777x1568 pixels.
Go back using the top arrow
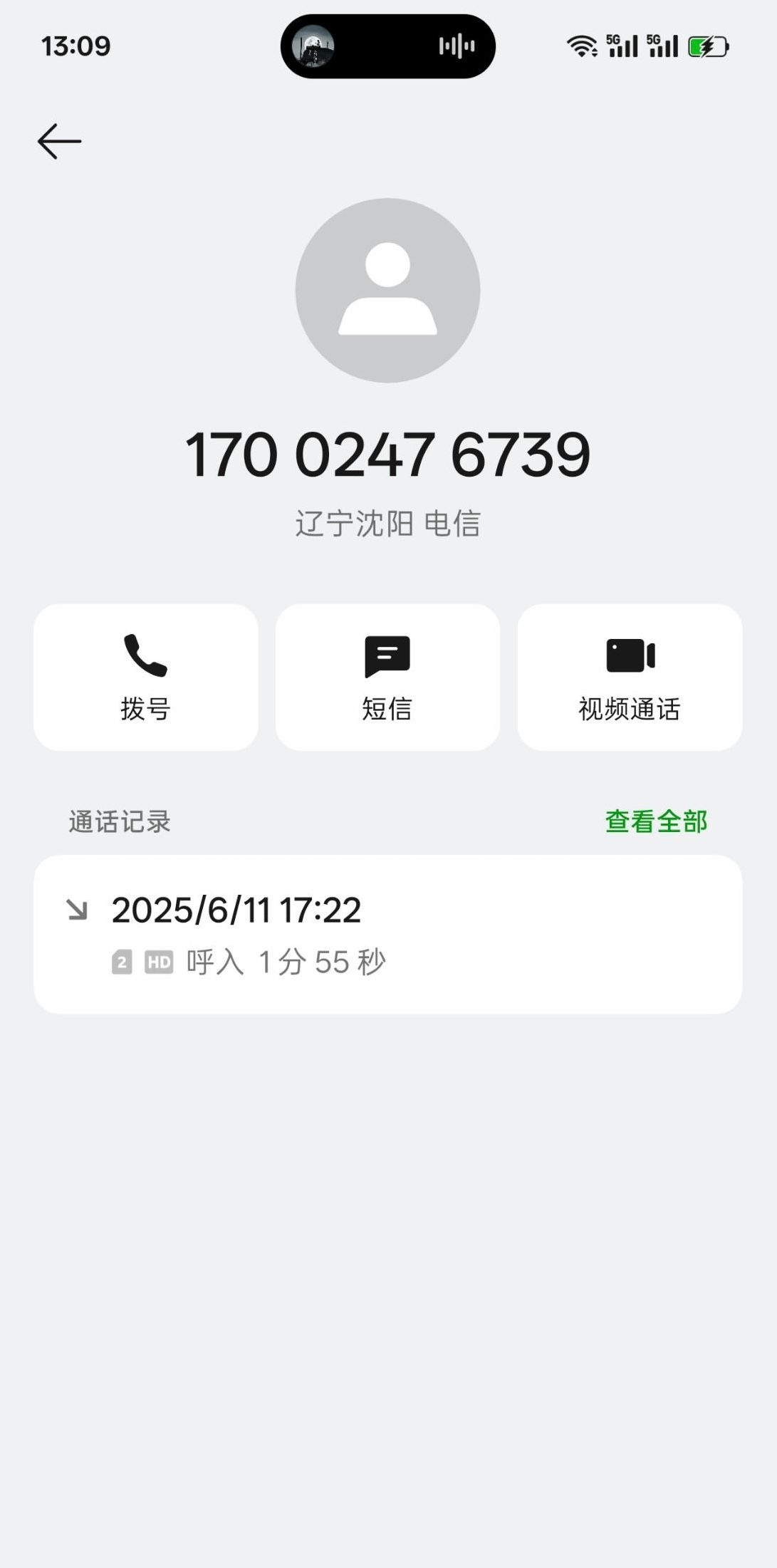point(60,141)
